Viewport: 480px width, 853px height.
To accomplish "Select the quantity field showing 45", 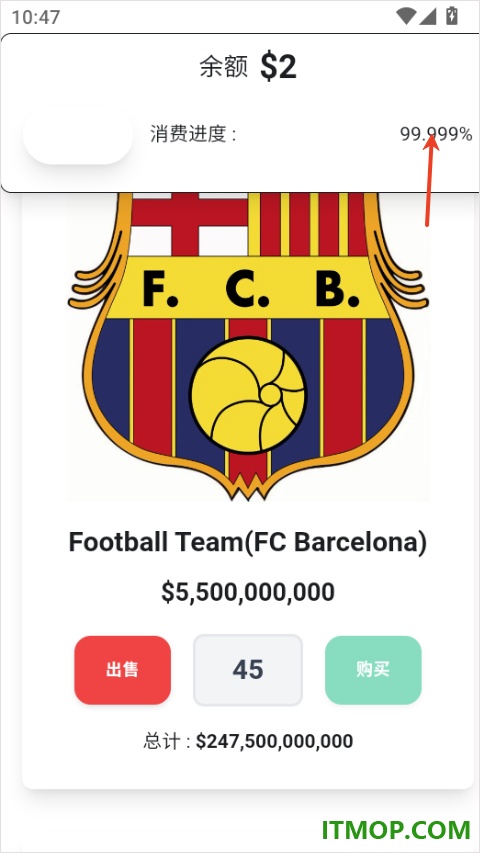I will [x=248, y=670].
